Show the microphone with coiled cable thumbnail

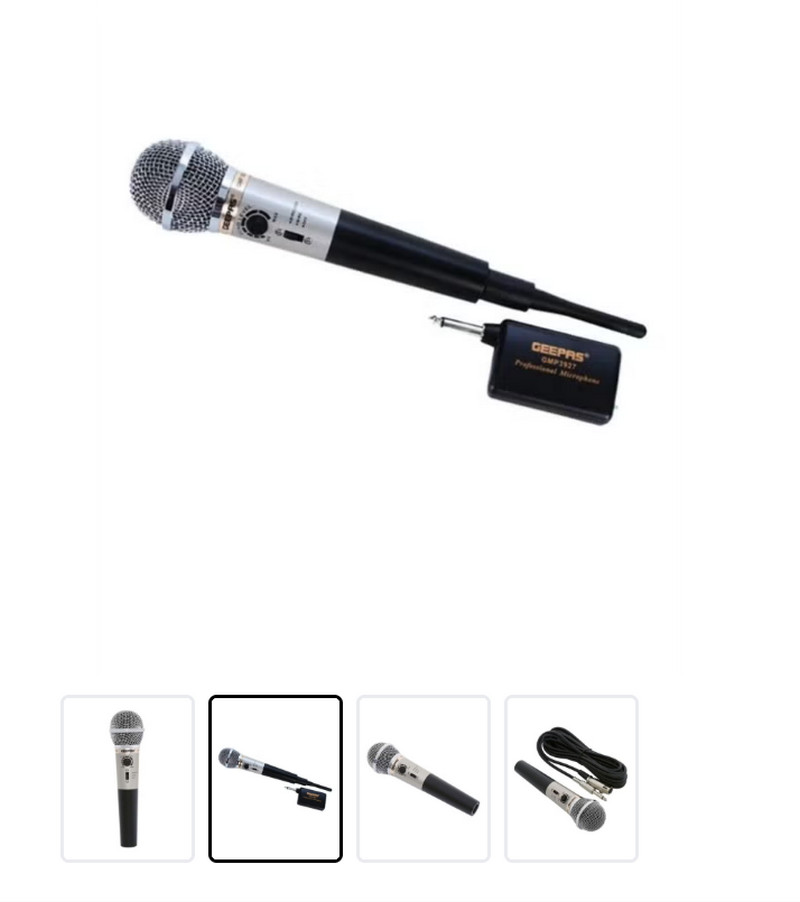[571, 778]
